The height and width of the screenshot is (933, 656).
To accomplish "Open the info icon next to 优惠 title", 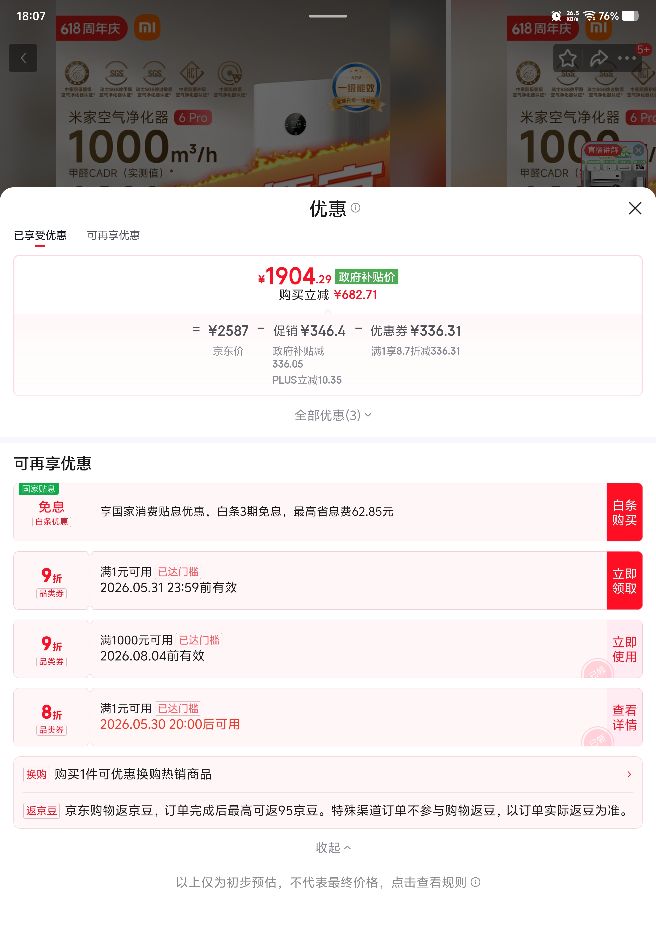I will tap(355, 208).
